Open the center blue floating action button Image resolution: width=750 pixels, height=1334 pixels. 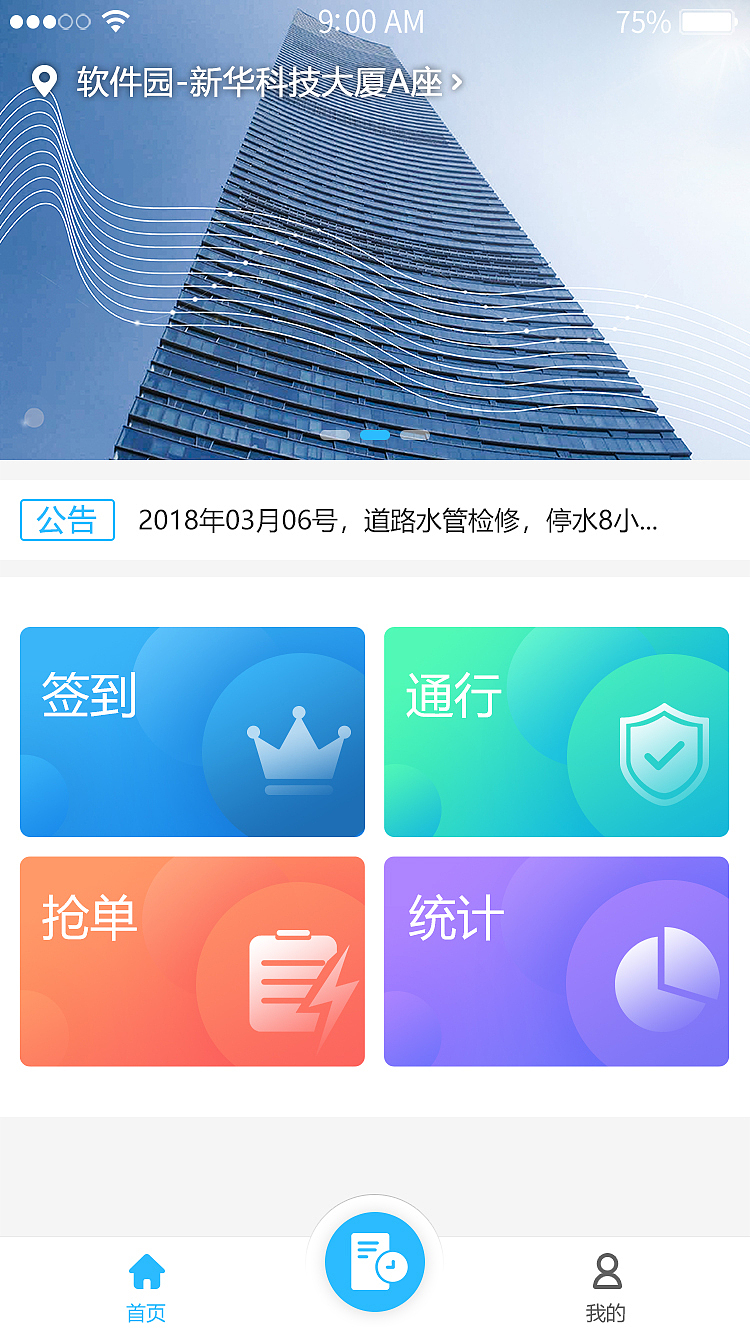click(x=375, y=1261)
